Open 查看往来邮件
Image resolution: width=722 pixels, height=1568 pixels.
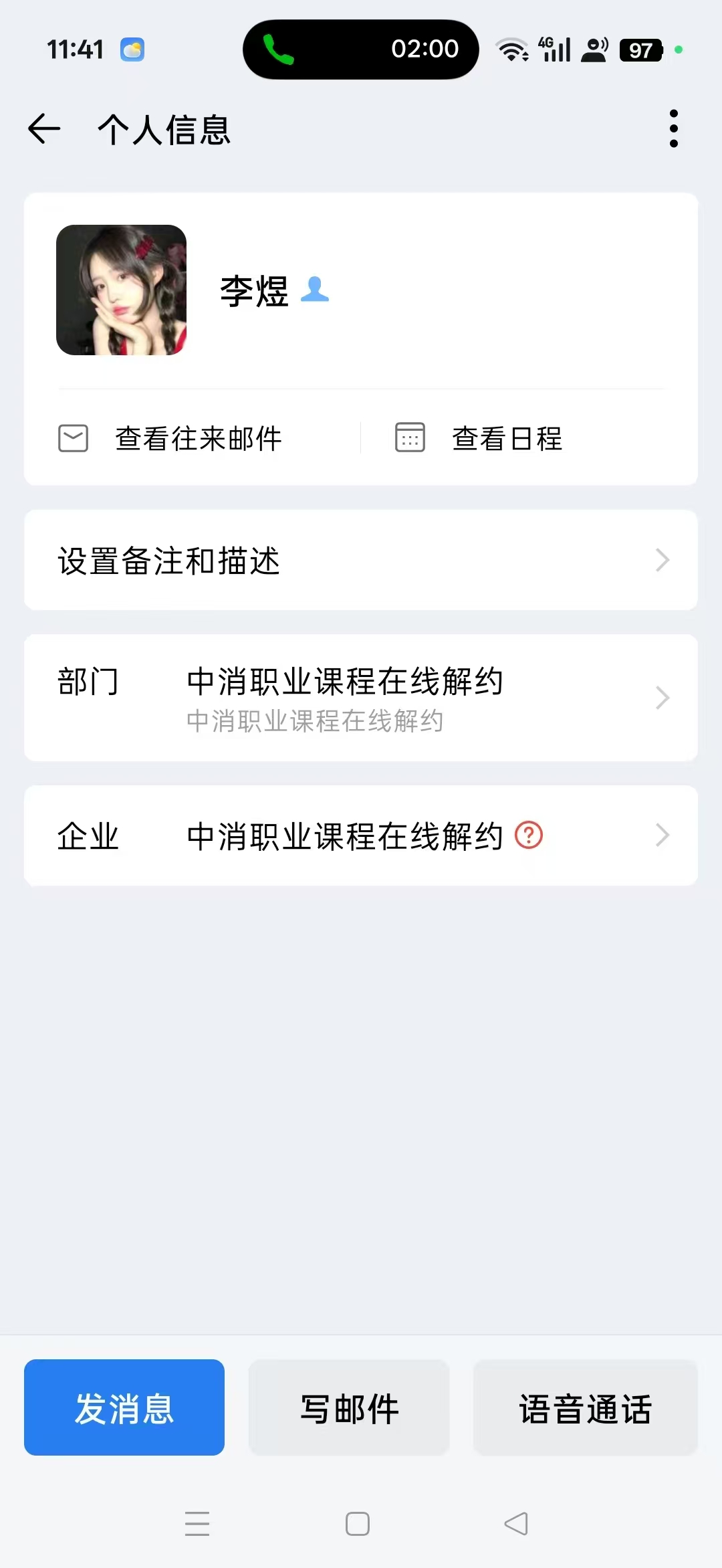170,438
